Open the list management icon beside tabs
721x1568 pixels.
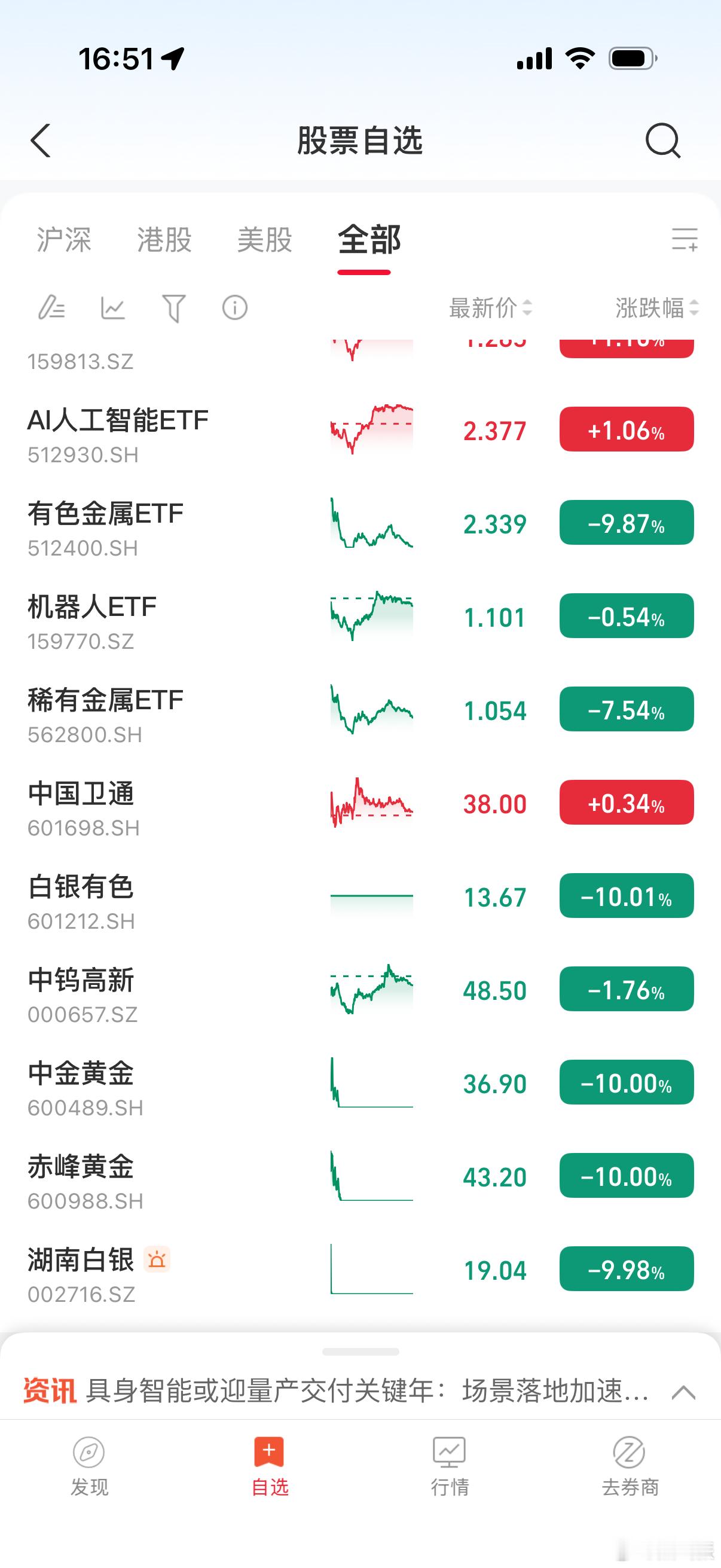684,239
